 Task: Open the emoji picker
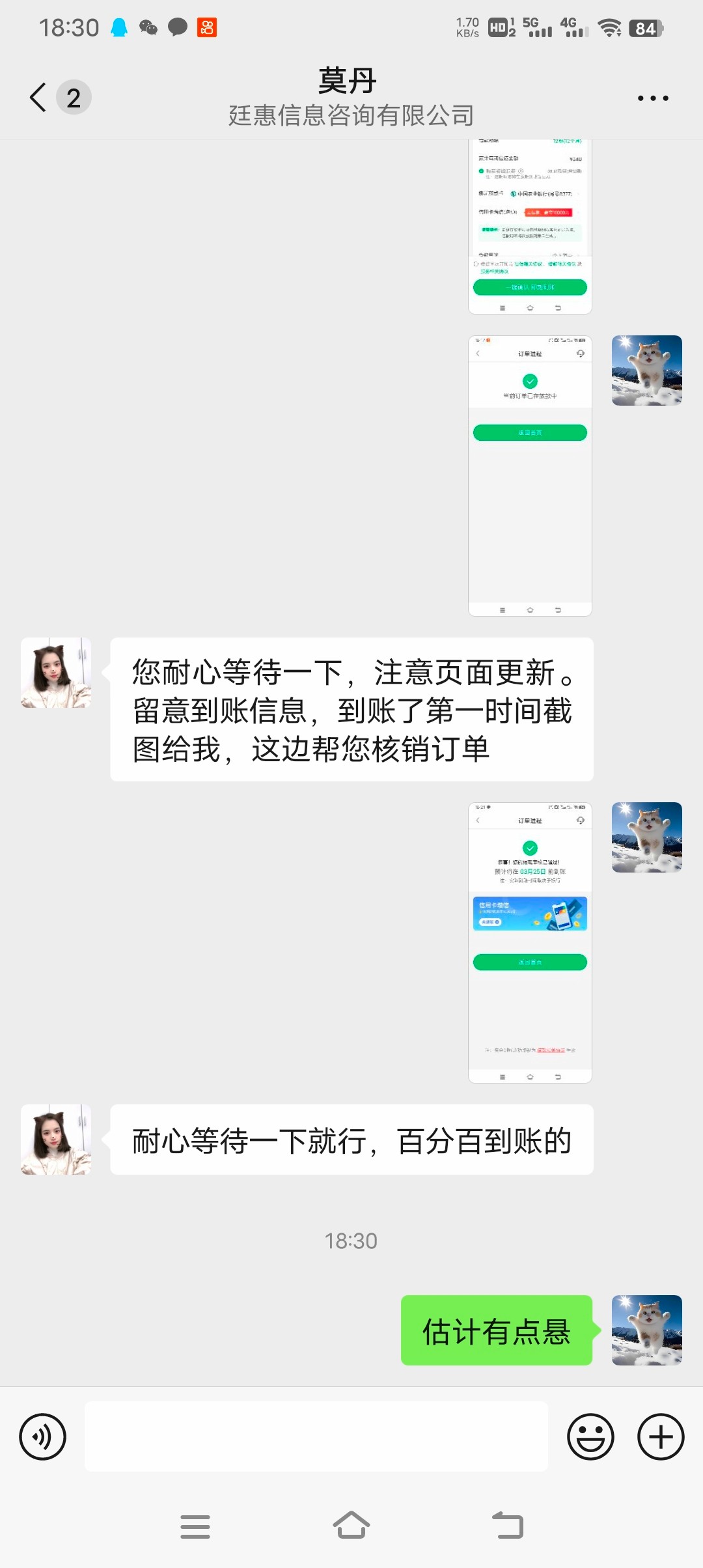click(590, 1436)
